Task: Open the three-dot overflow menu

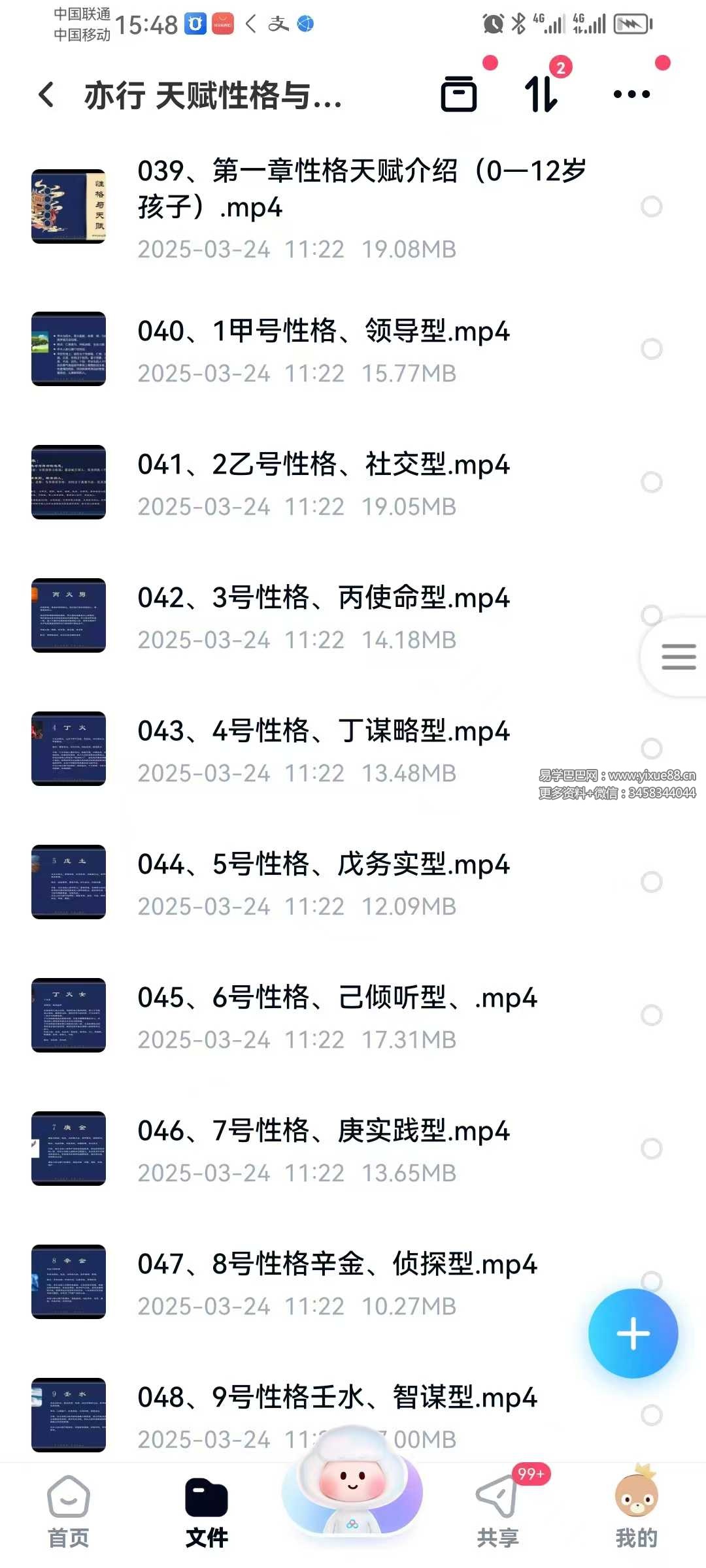Action: click(x=631, y=94)
